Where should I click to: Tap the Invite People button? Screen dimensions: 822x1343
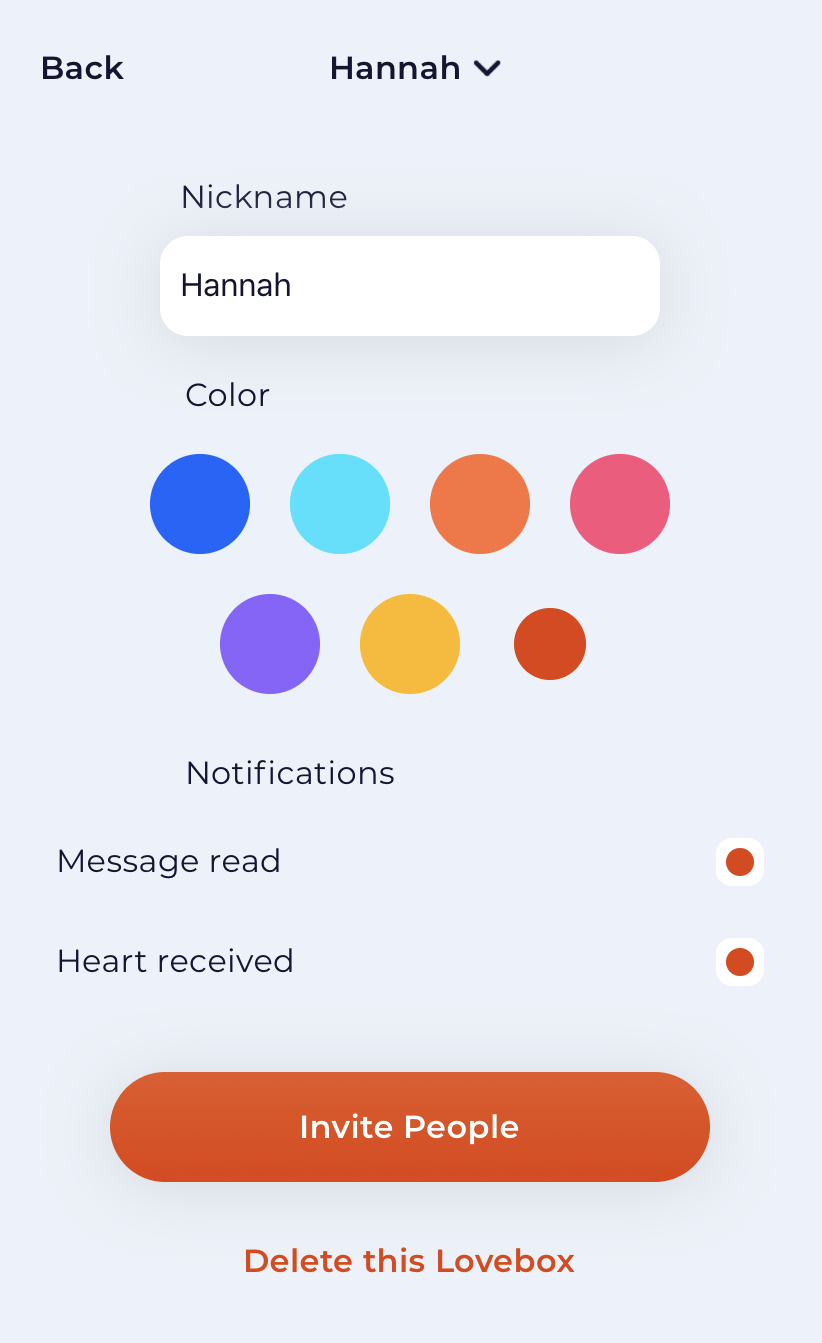(x=410, y=1127)
